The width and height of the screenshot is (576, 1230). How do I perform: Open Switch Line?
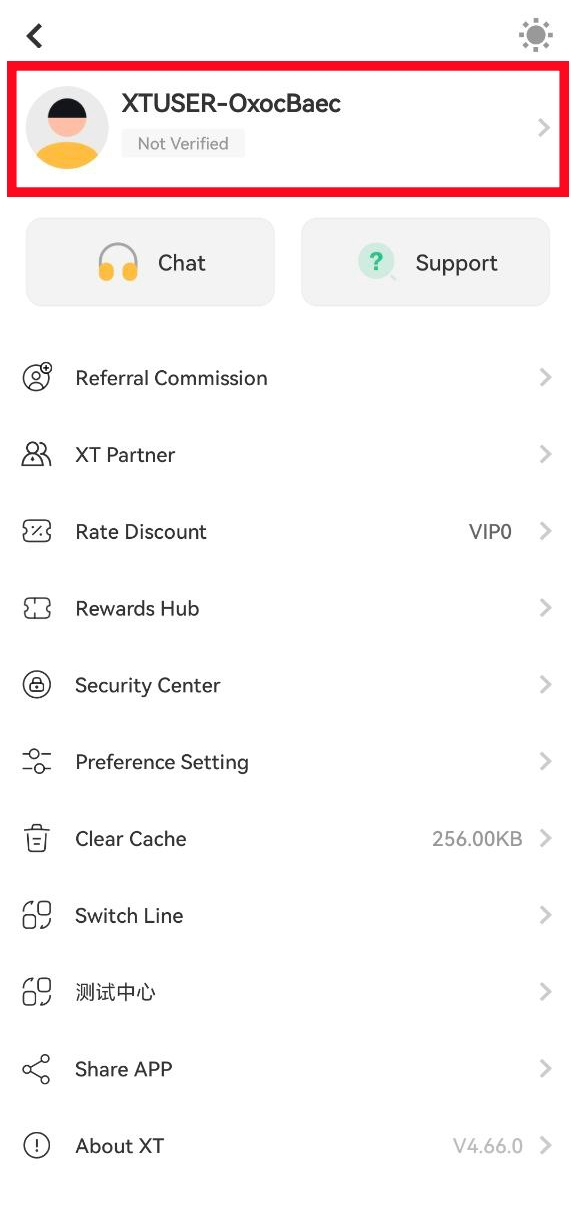click(288, 915)
